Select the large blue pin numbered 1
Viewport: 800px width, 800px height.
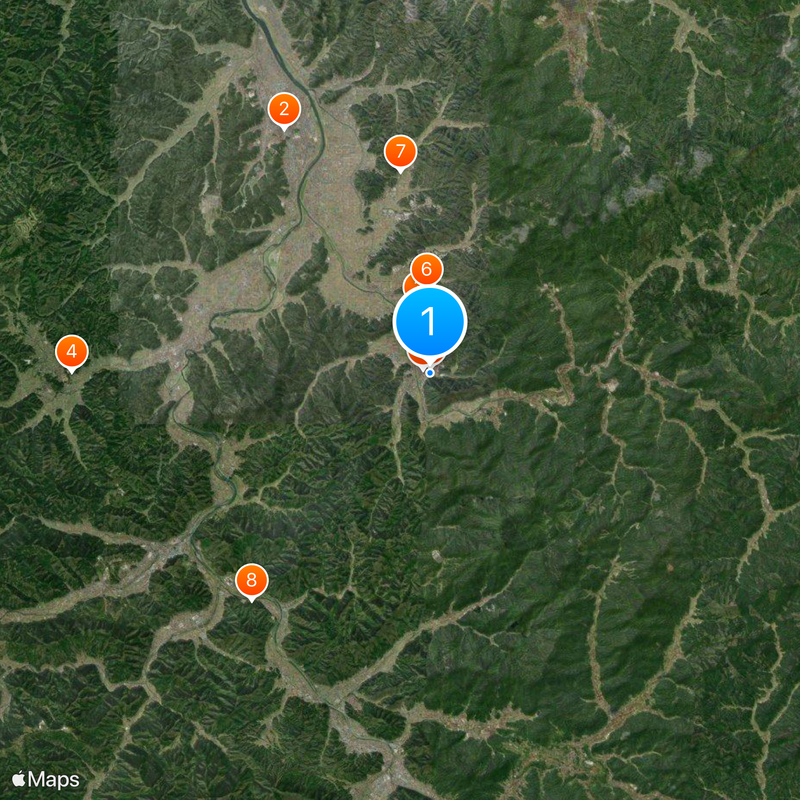[430, 322]
